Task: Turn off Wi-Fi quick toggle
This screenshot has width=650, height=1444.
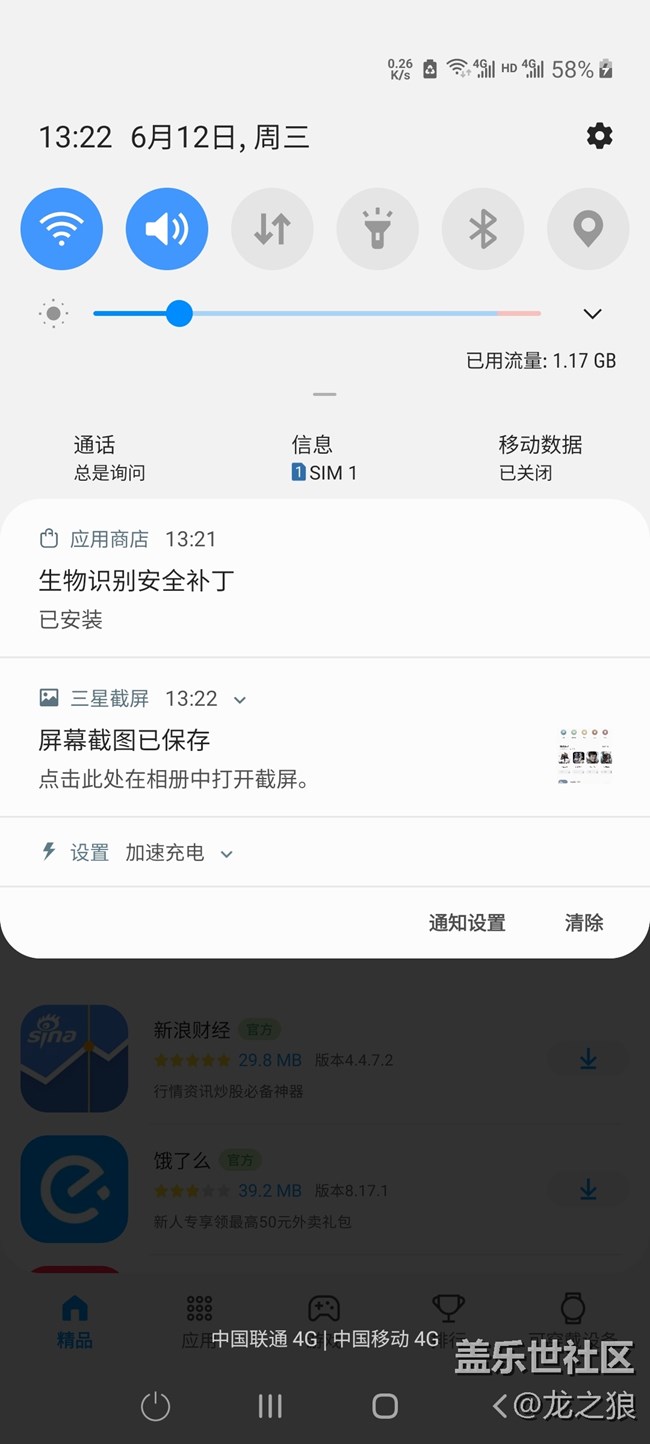Action: pyautogui.click(x=62, y=229)
